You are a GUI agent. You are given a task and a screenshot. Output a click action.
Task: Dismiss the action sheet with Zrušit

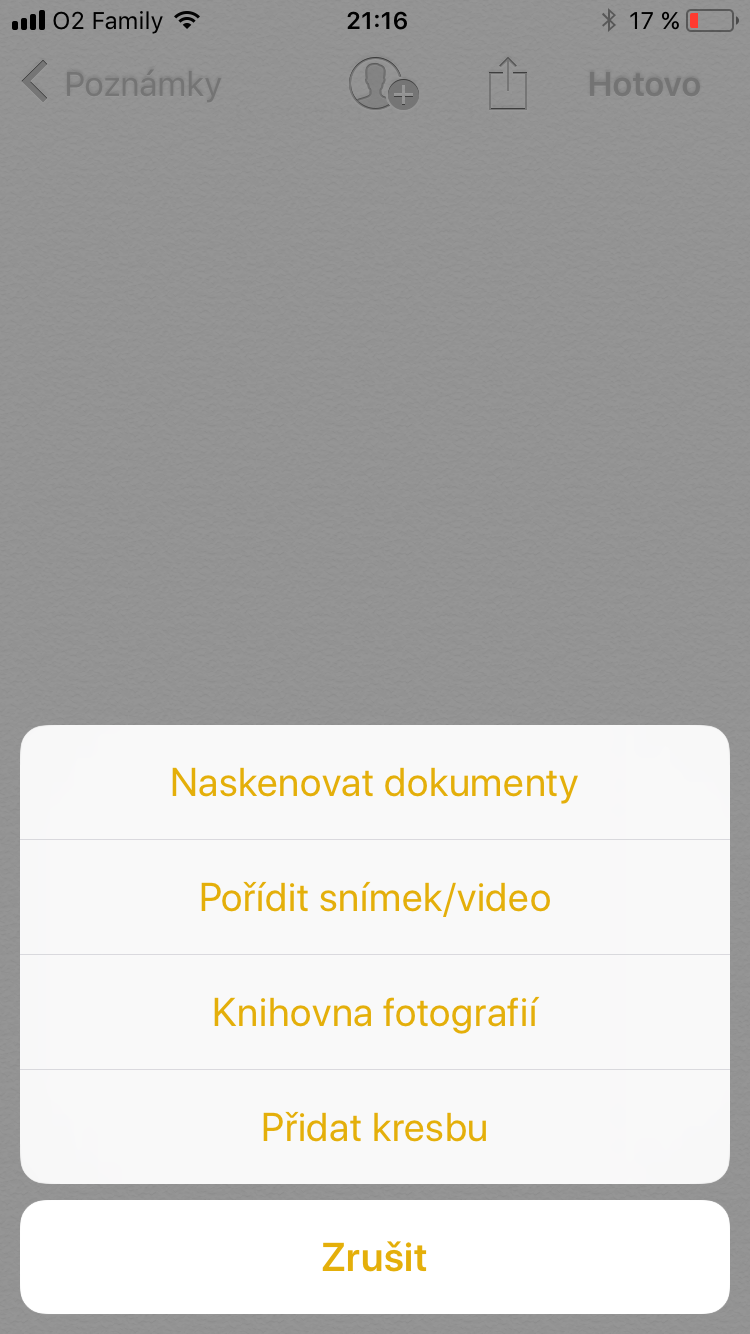click(x=374, y=1257)
